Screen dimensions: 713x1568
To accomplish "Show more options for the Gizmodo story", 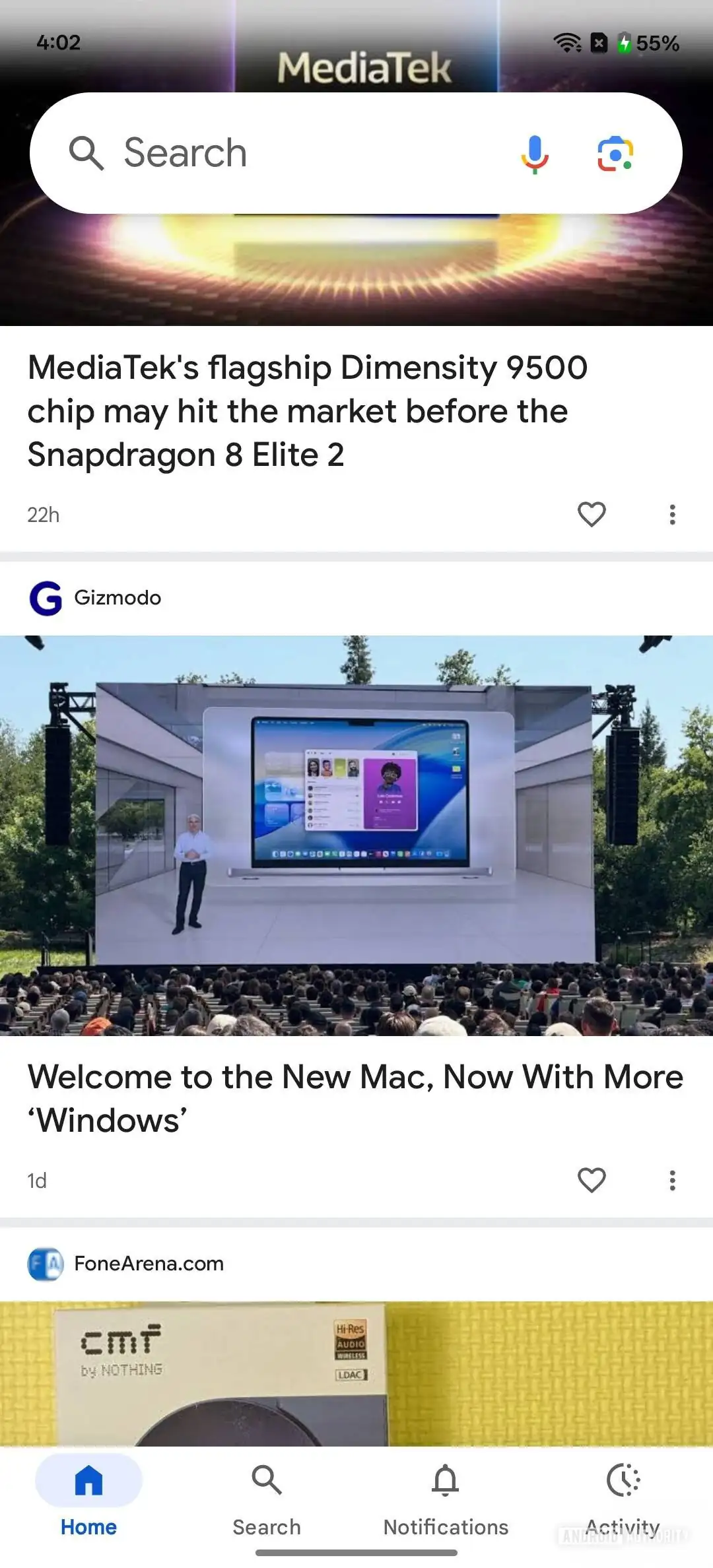I will (672, 1180).
